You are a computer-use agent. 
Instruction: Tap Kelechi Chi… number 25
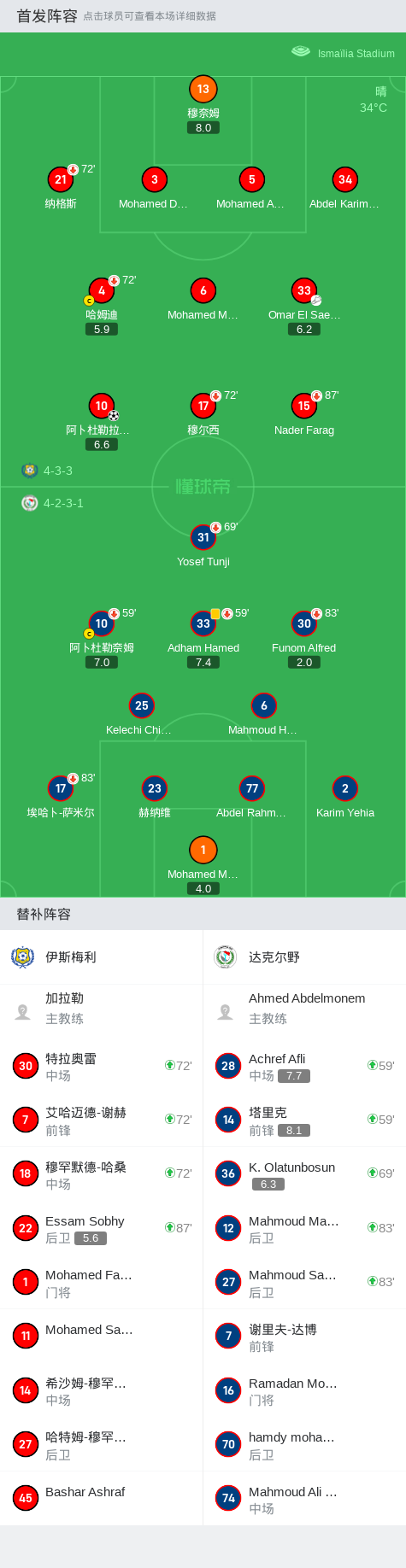click(142, 705)
